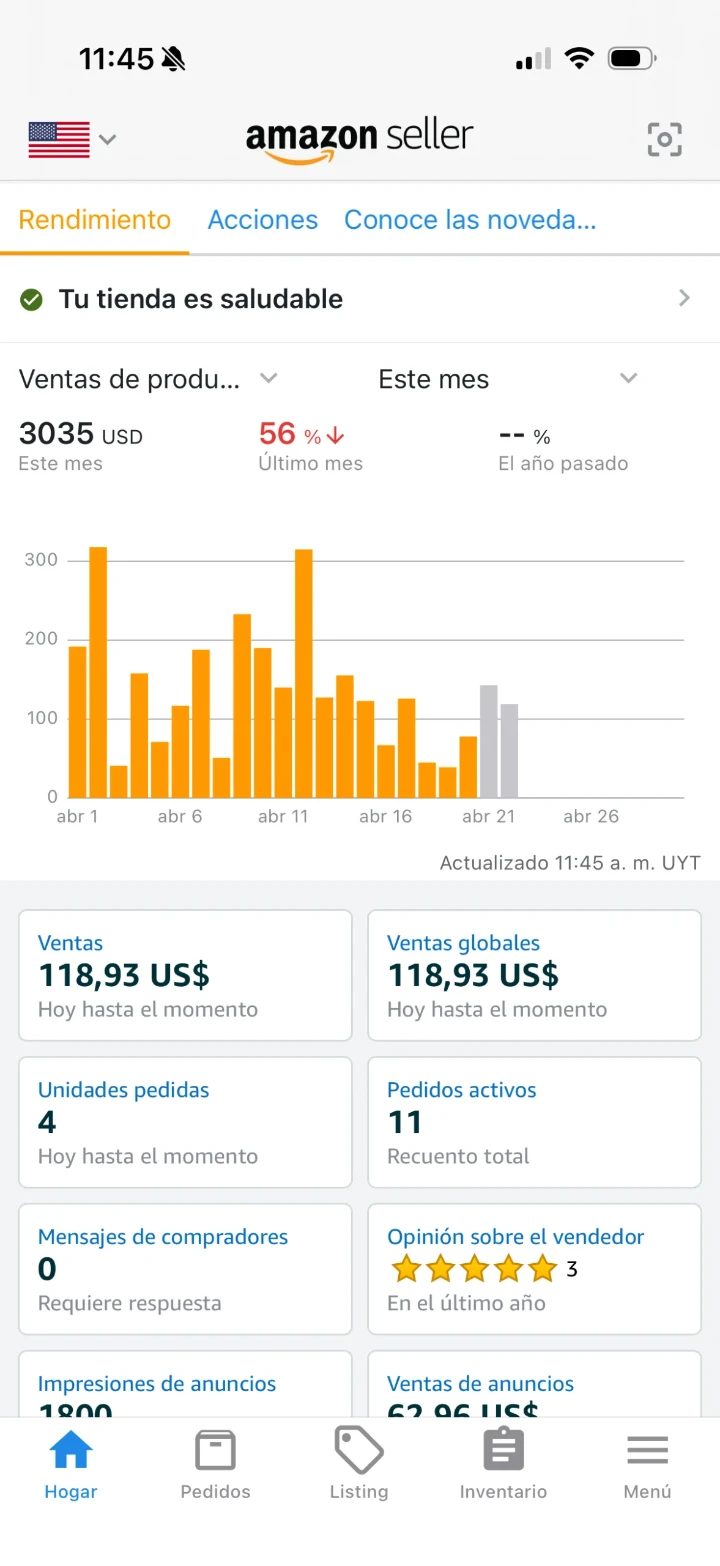Screen dimensions: 720x1566
Task: Open the Pedidos activos card
Action: pyautogui.click(x=534, y=1122)
